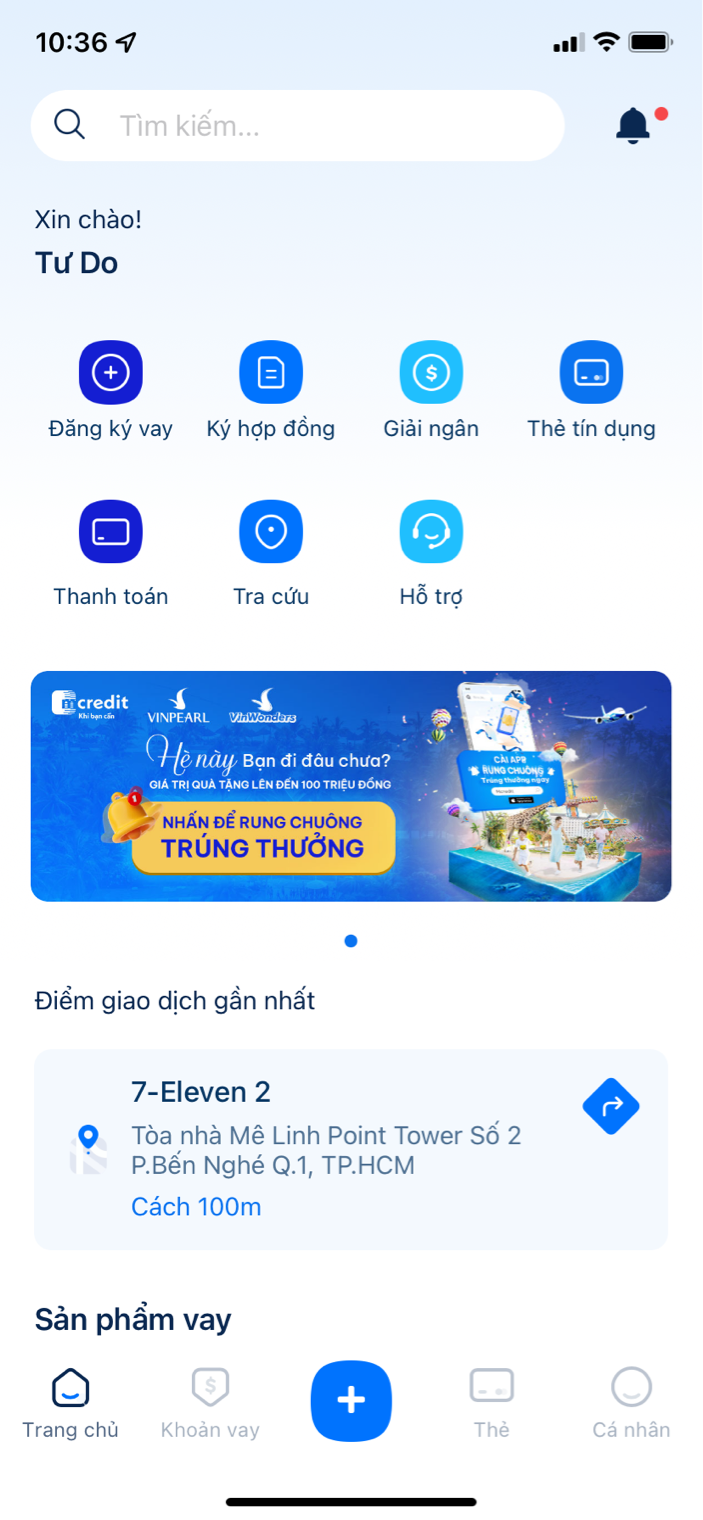Viewport: 703px width, 1520px height.
Task: Select Tra cứu
Action: [x=271, y=532]
